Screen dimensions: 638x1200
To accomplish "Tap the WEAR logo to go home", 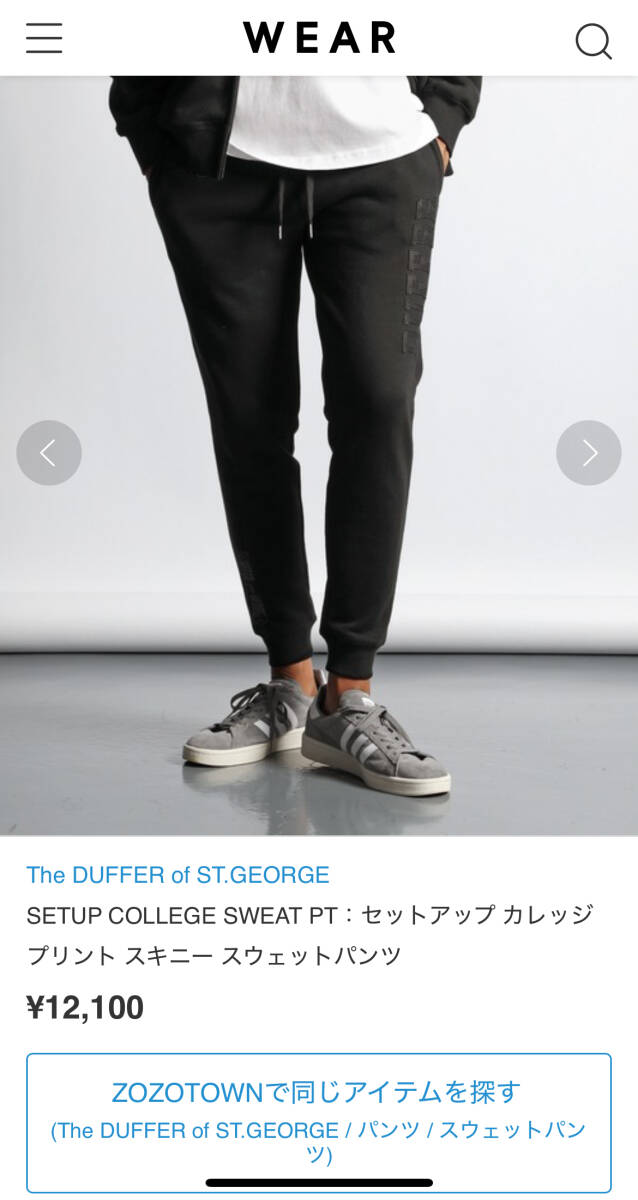I will pos(319,38).
